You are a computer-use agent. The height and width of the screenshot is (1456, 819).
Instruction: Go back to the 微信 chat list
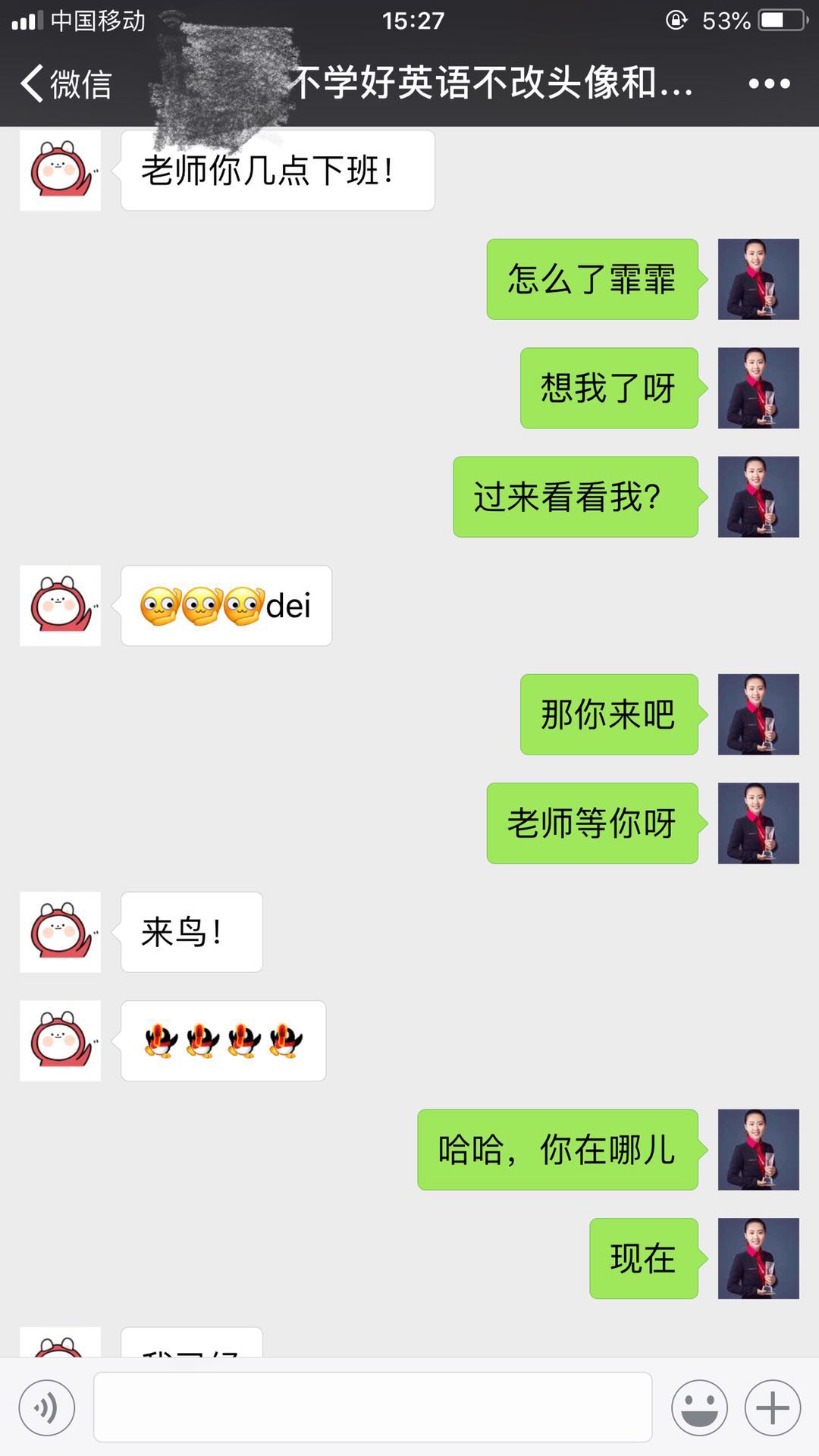click(x=67, y=83)
